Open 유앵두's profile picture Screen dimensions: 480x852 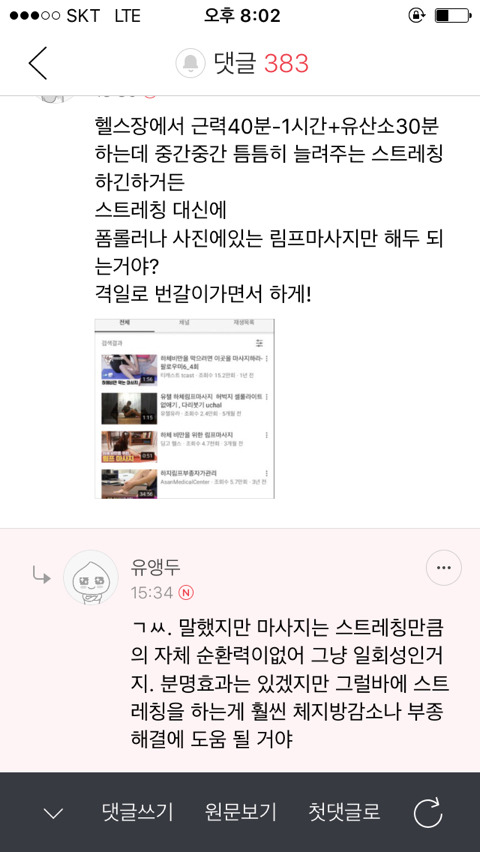tap(91, 578)
